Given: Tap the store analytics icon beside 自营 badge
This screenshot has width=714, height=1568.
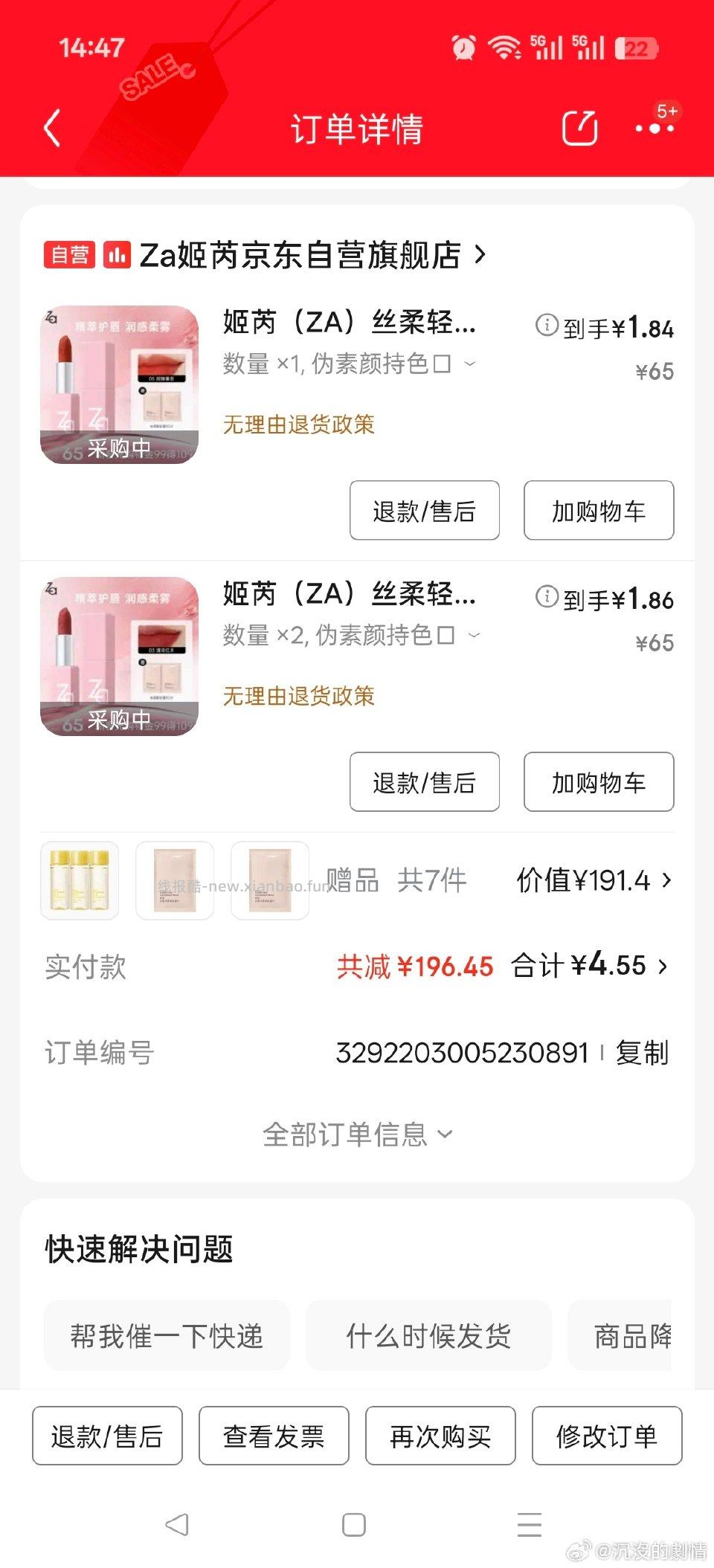Looking at the screenshot, I should pos(118,254).
